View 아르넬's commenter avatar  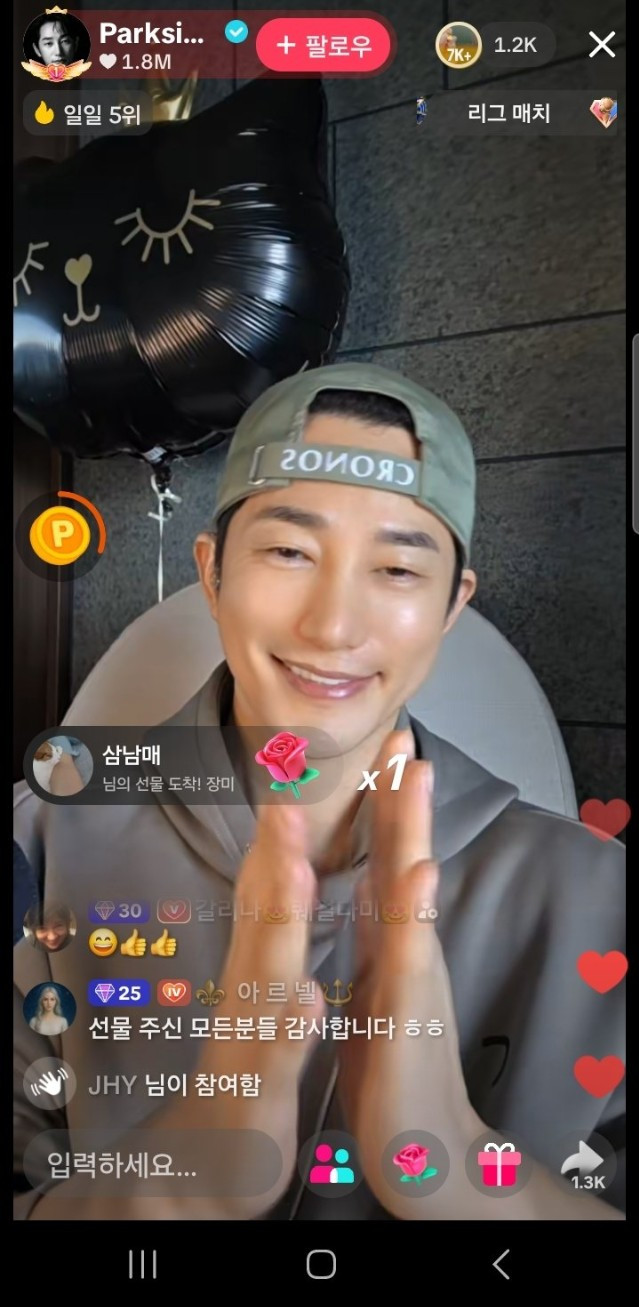click(50, 1008)
